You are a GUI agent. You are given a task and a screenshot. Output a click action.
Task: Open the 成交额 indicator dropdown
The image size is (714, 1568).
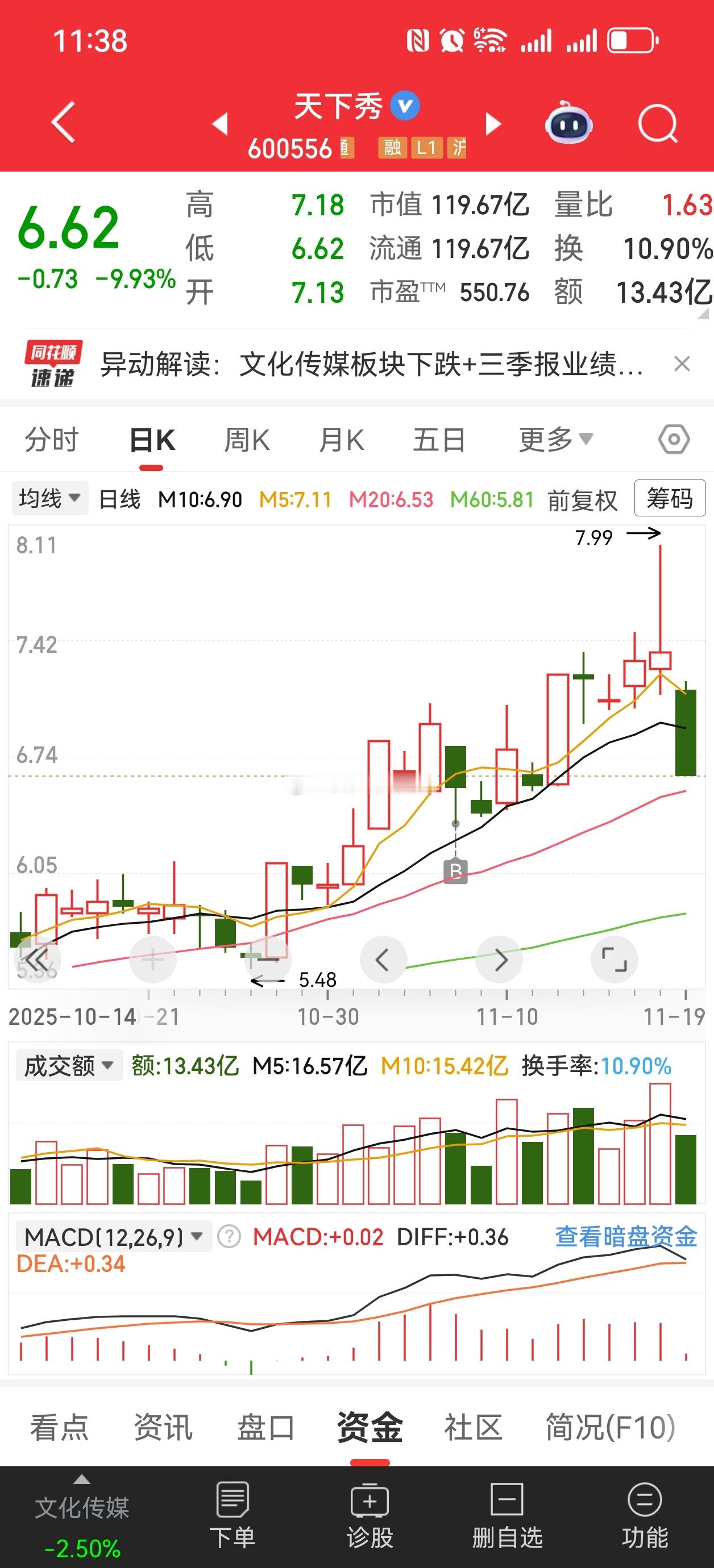coord(68,1065)
